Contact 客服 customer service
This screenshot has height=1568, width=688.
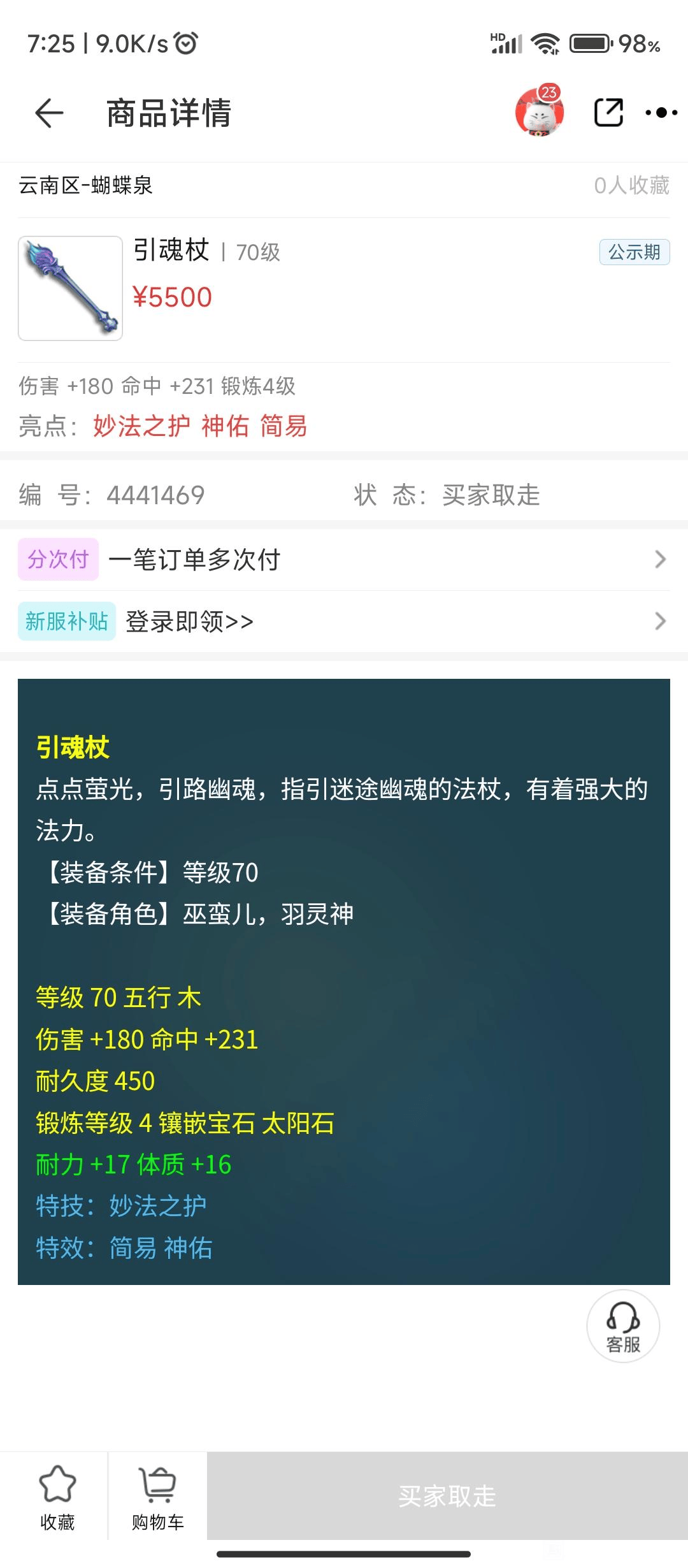click(x=622, y=1327)
